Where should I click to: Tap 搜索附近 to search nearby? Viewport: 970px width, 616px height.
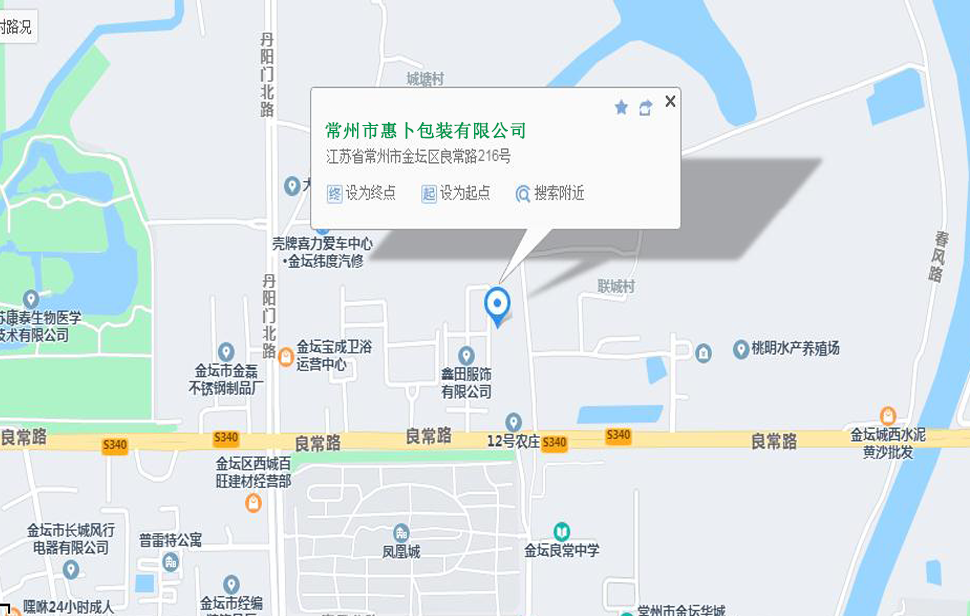point(550,193)
